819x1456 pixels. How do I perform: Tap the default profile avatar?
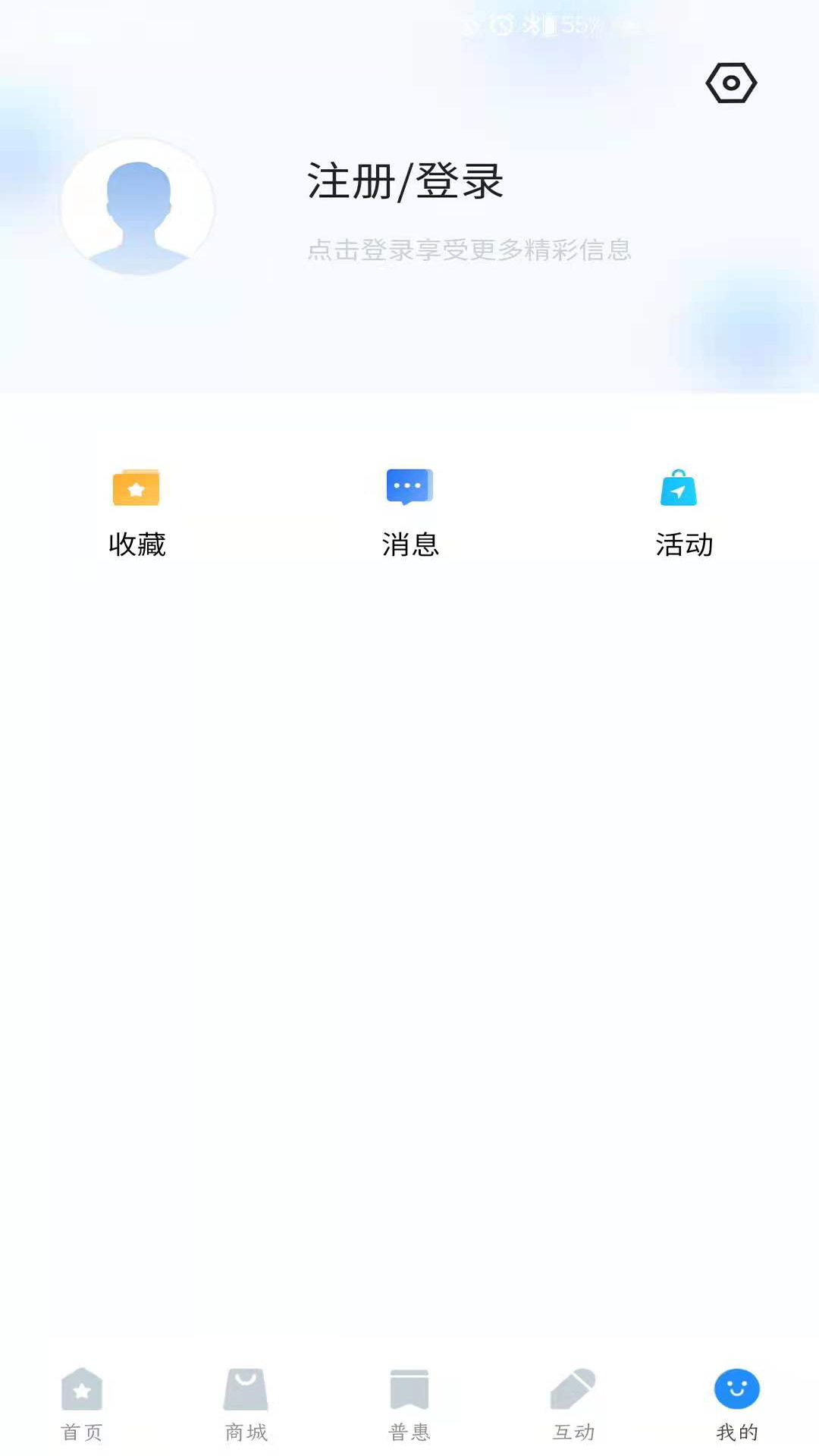(x=138, y=208)
